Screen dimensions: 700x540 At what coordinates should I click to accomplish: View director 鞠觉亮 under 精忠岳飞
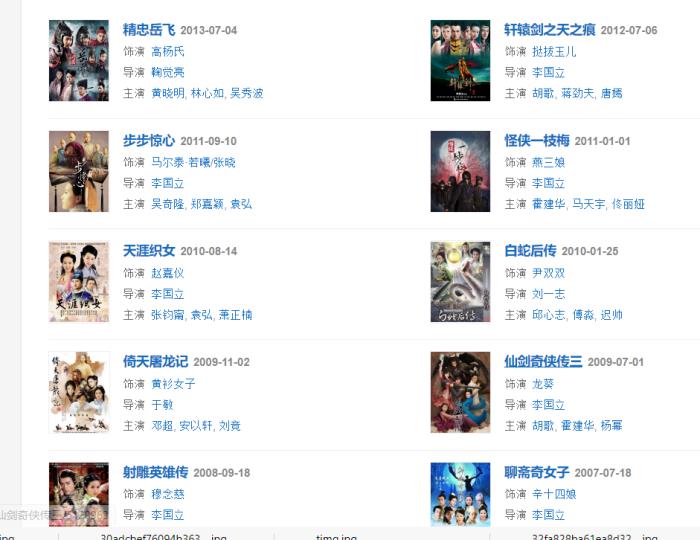(x=168, y=72)
